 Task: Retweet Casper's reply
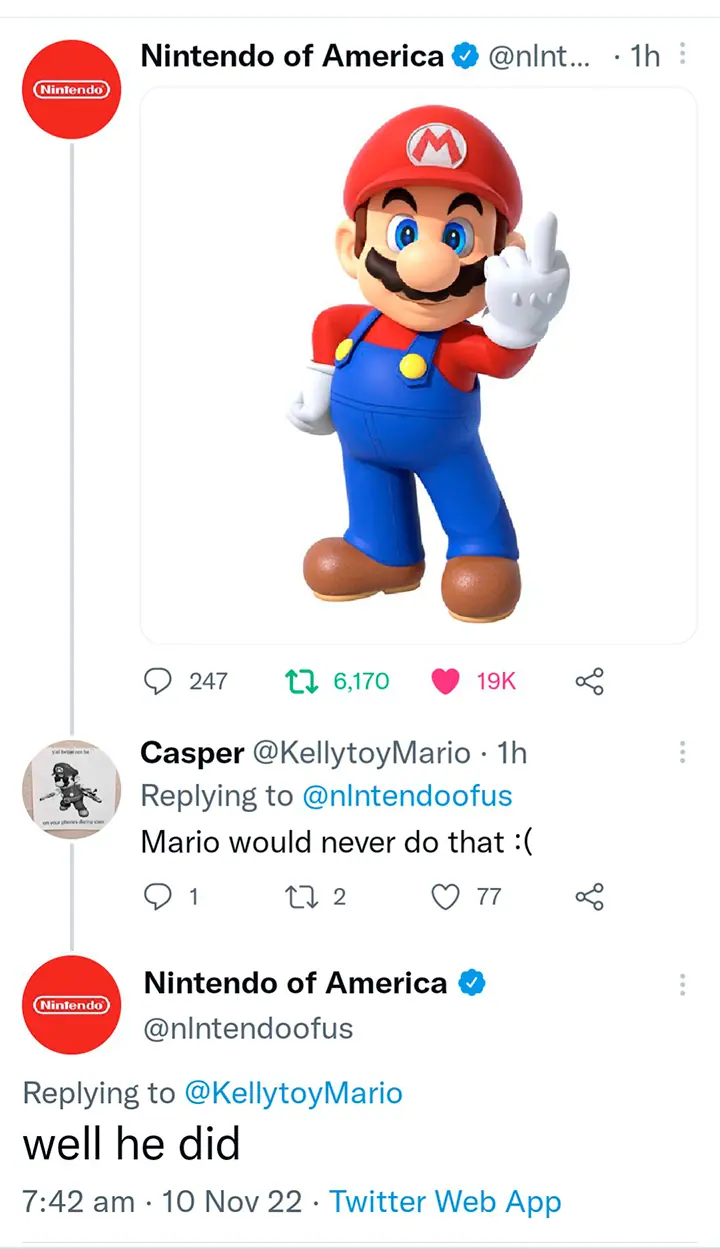point(298,896)
